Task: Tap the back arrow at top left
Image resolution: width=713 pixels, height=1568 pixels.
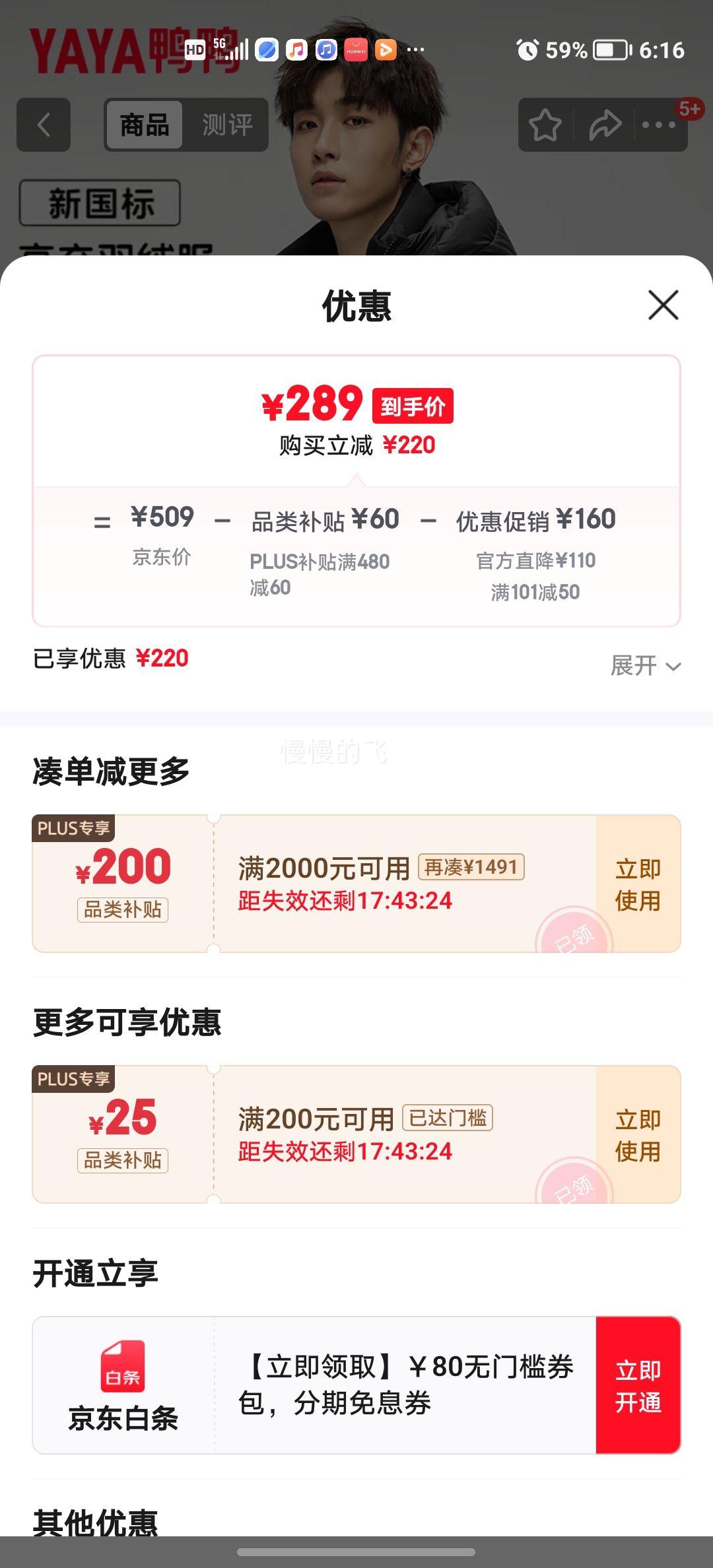Action: pos(44,125)
